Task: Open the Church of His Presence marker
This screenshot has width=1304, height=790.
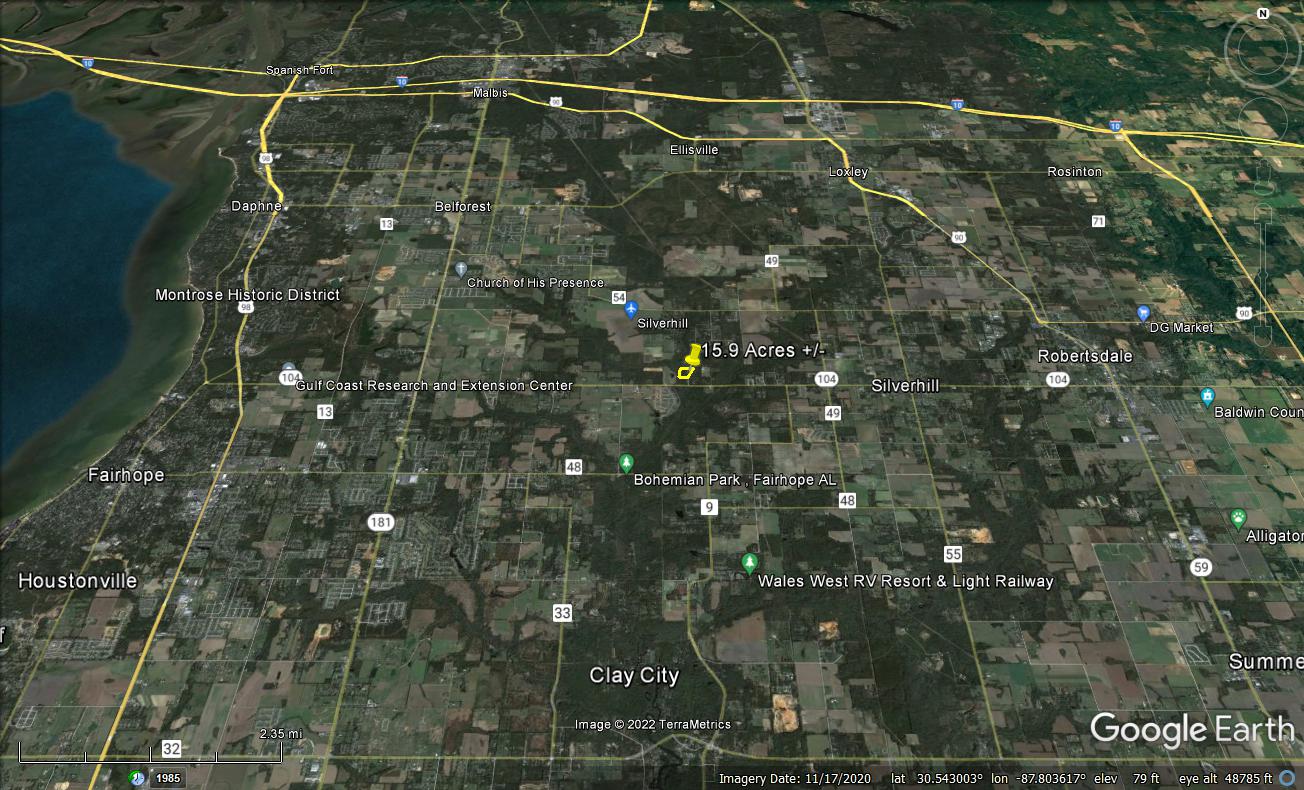Action: click(461, 269)
